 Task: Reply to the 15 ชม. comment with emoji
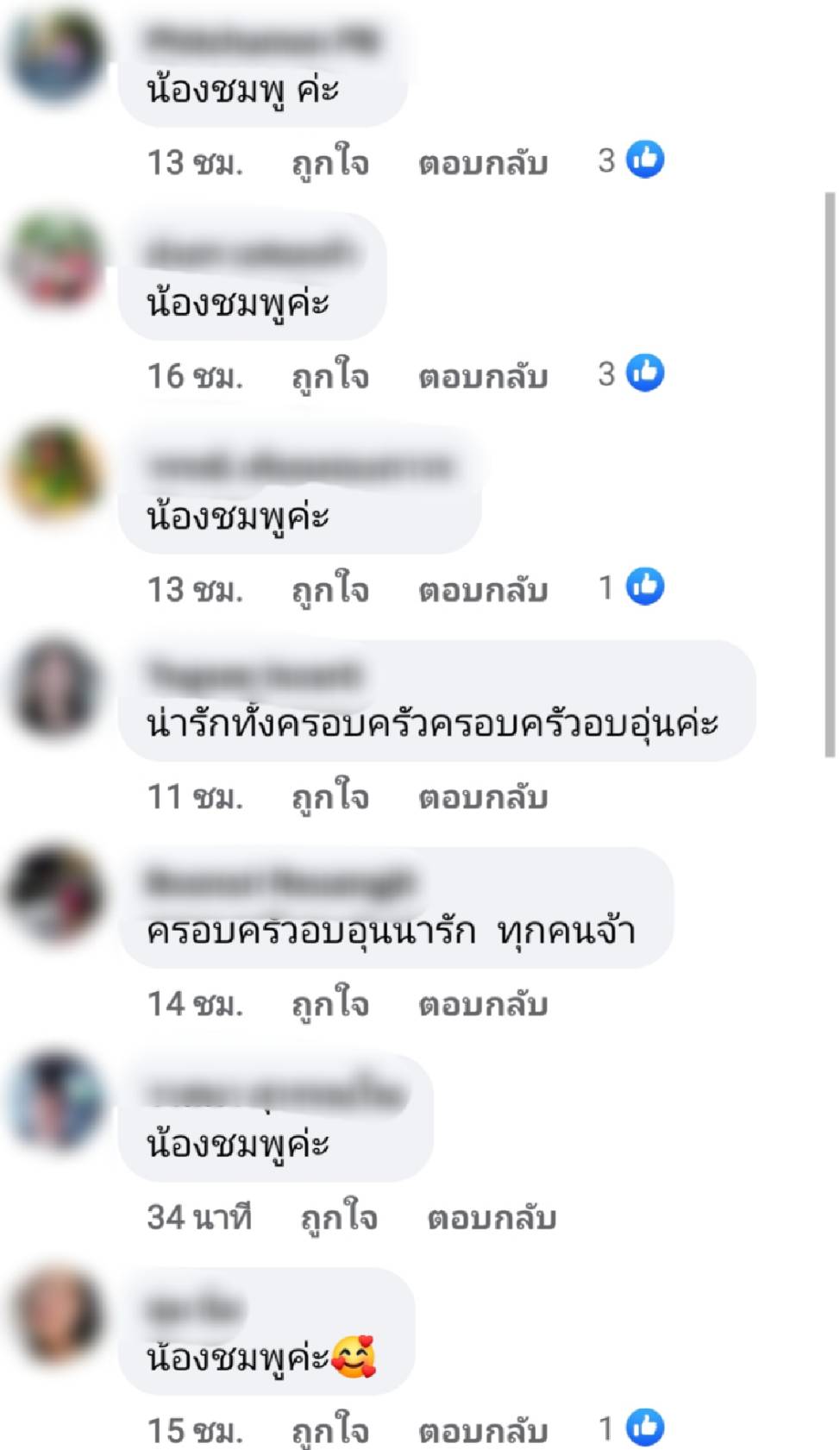tap(483, 1430)
